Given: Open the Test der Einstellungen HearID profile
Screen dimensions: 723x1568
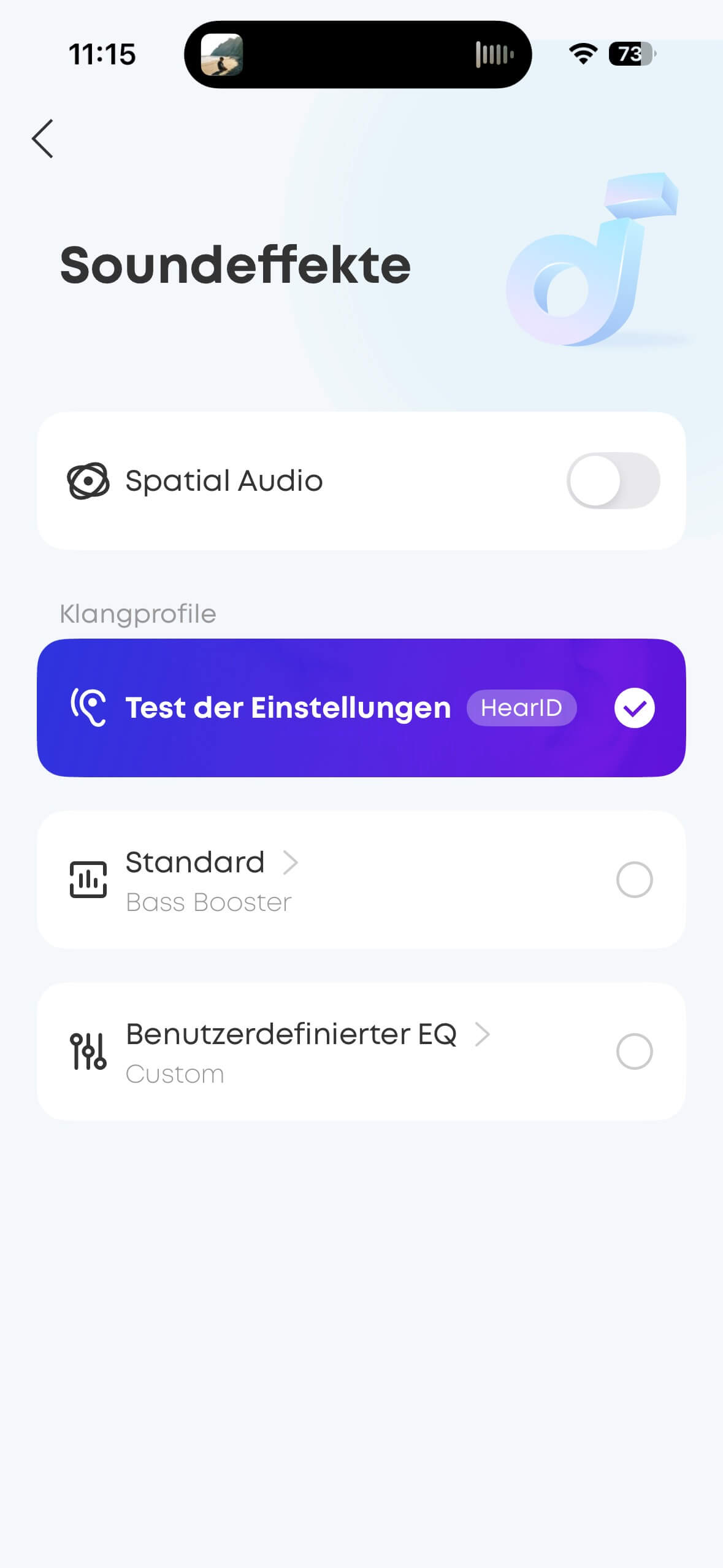Looking at the screenshot, I should point(288,708).
